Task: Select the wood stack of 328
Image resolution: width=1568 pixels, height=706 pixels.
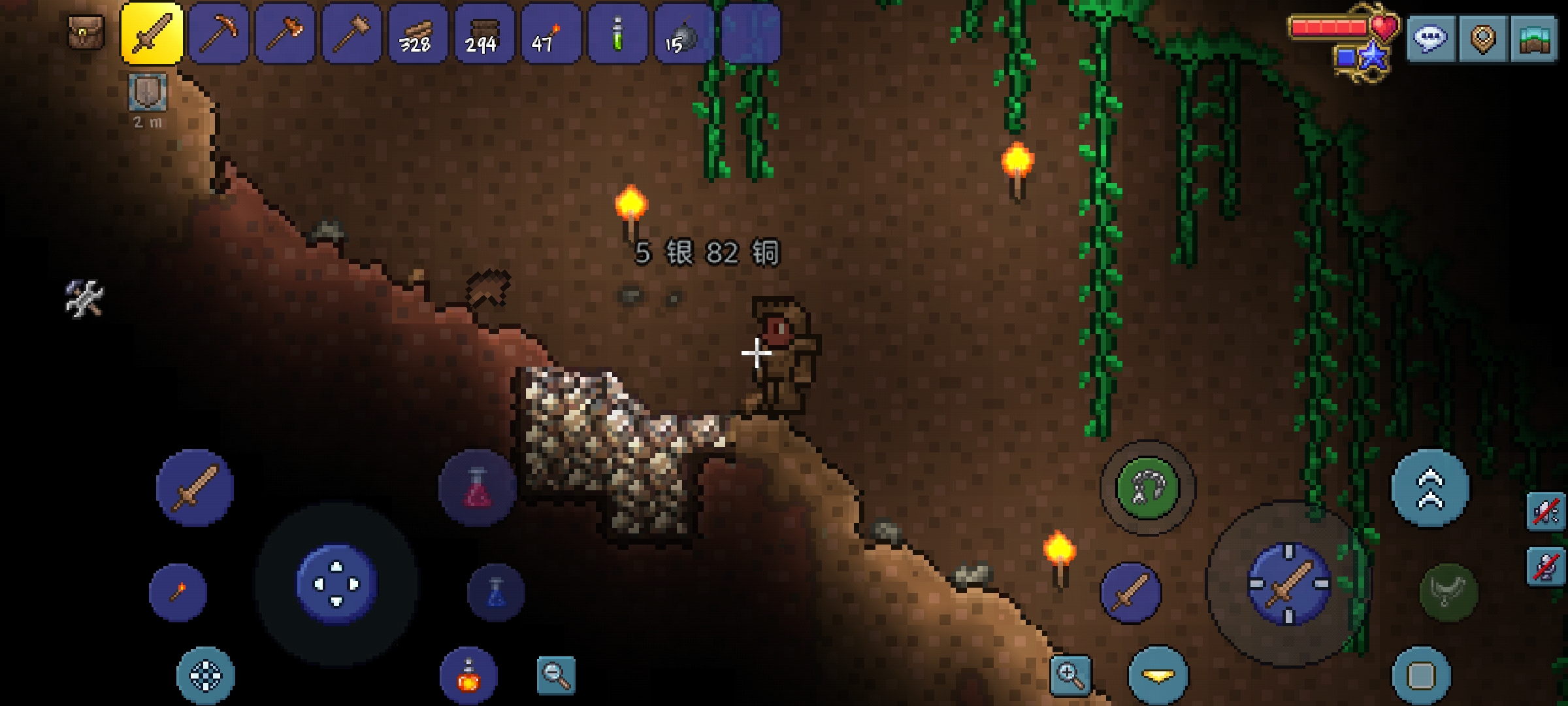Action: tap(417, 33)
